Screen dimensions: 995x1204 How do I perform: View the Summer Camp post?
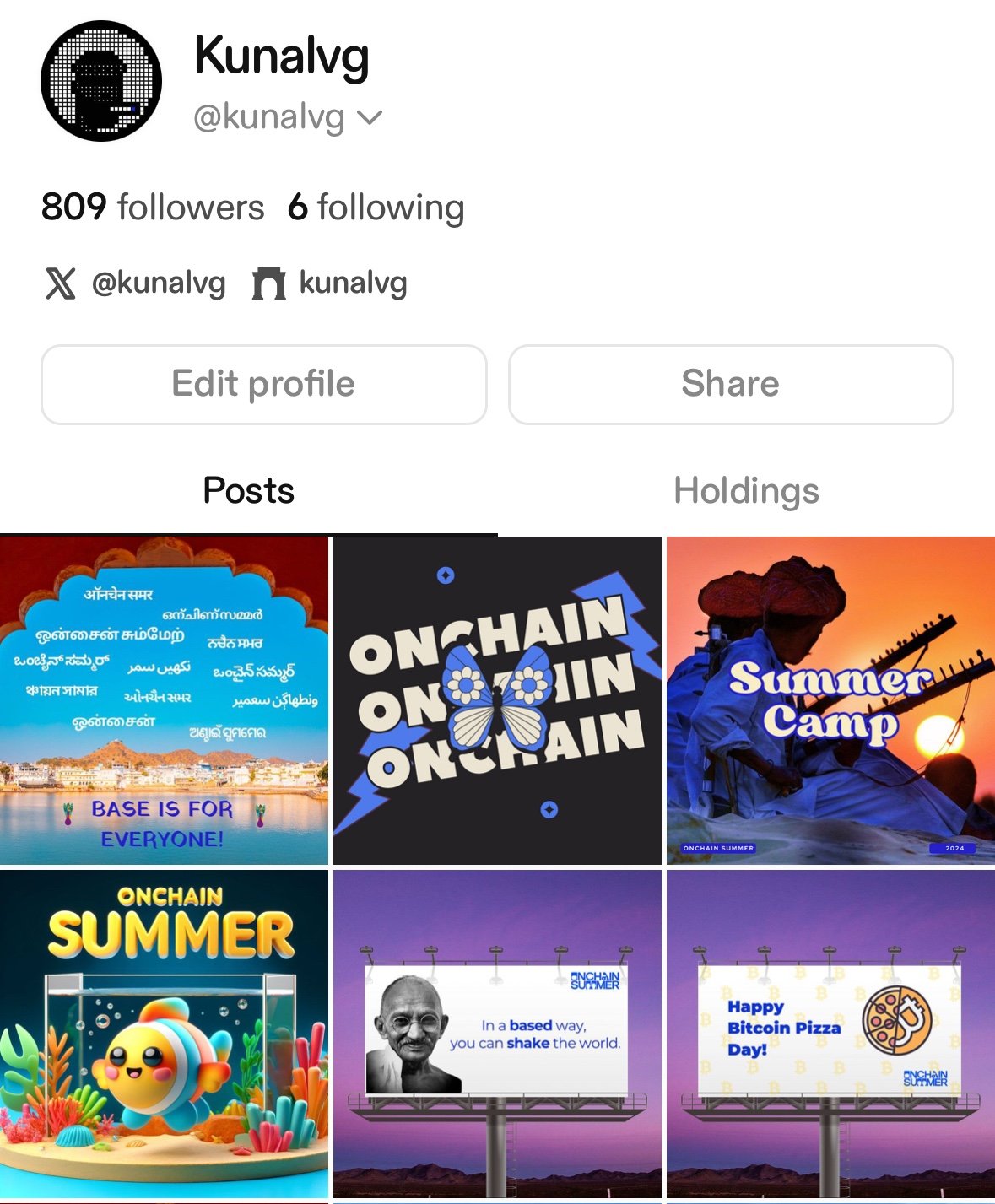coord(830,700)
